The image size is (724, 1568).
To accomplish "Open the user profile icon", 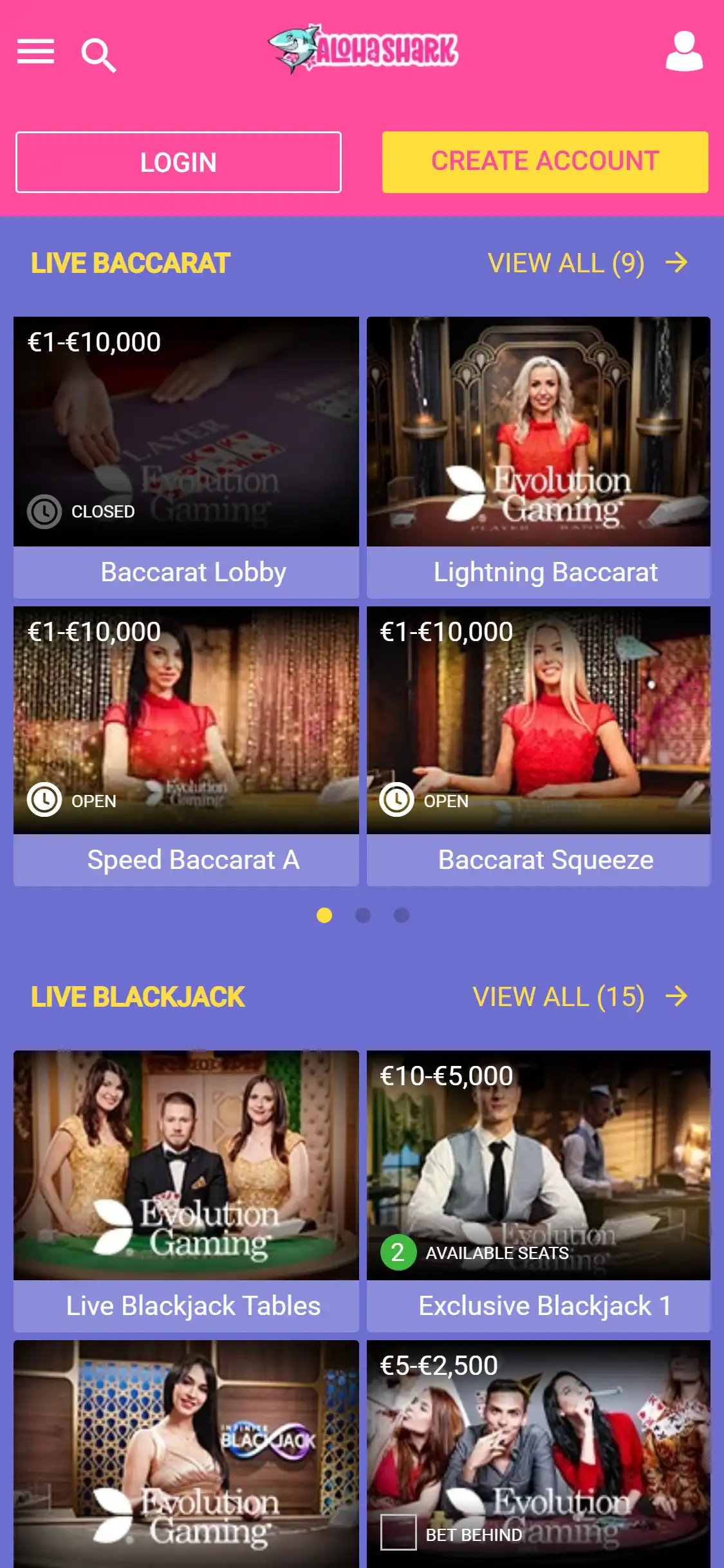I will 683,51.
